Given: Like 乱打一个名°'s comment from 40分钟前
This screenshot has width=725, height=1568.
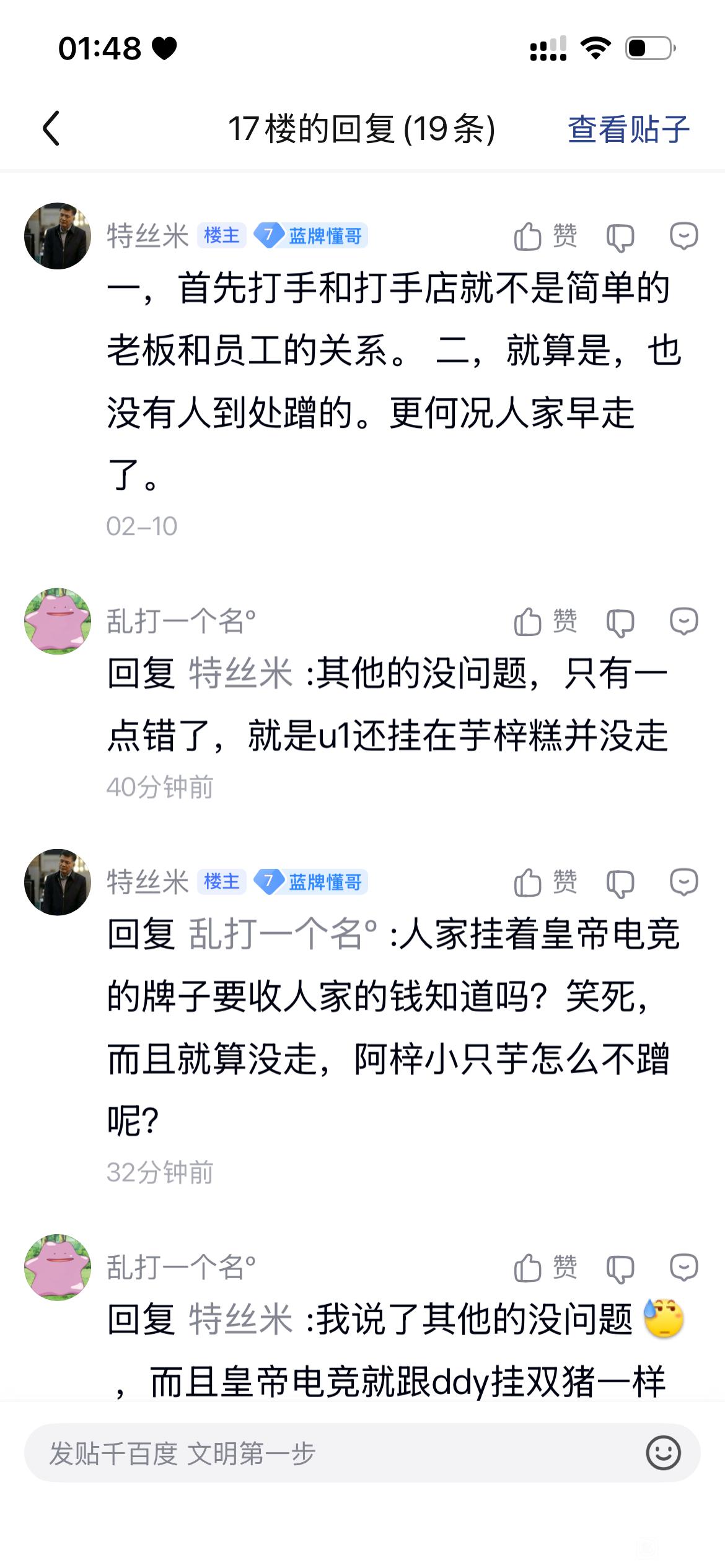Looking at the screenshot, I should pyautogui.click(x=545, y=621).
